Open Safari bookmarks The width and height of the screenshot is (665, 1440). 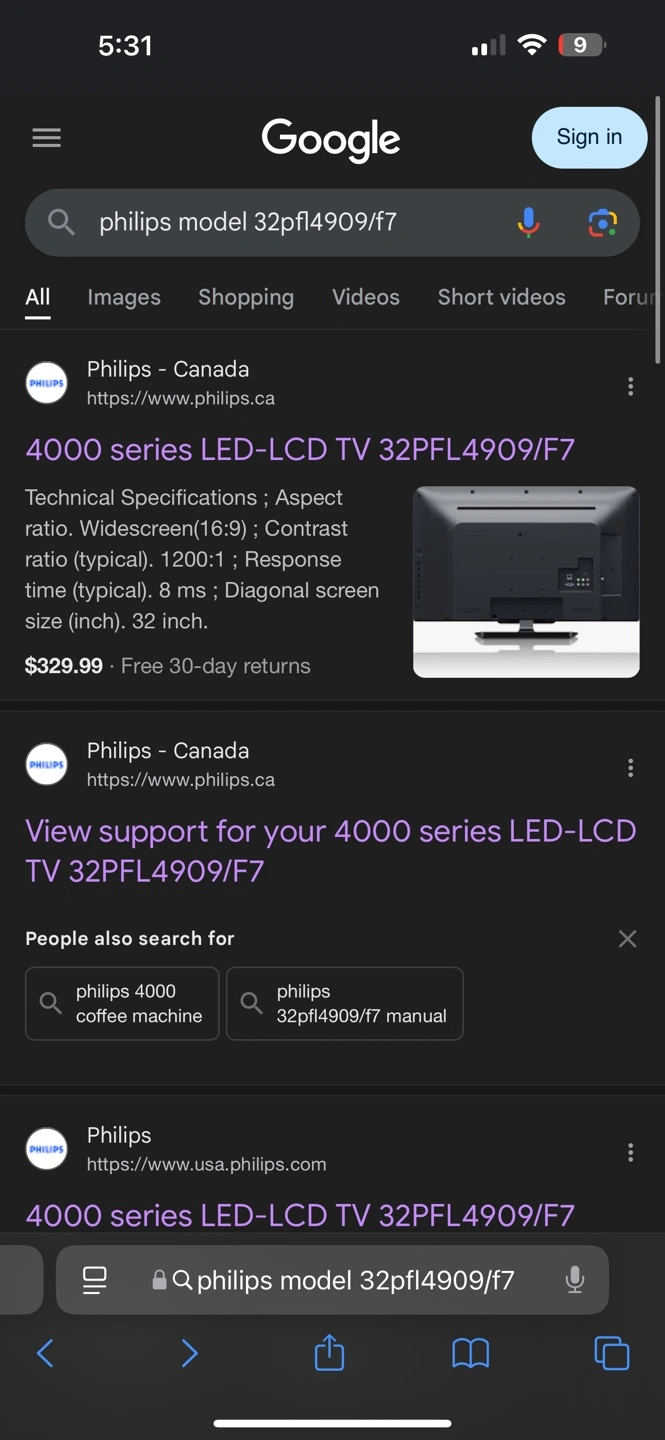click(470, 1354)
